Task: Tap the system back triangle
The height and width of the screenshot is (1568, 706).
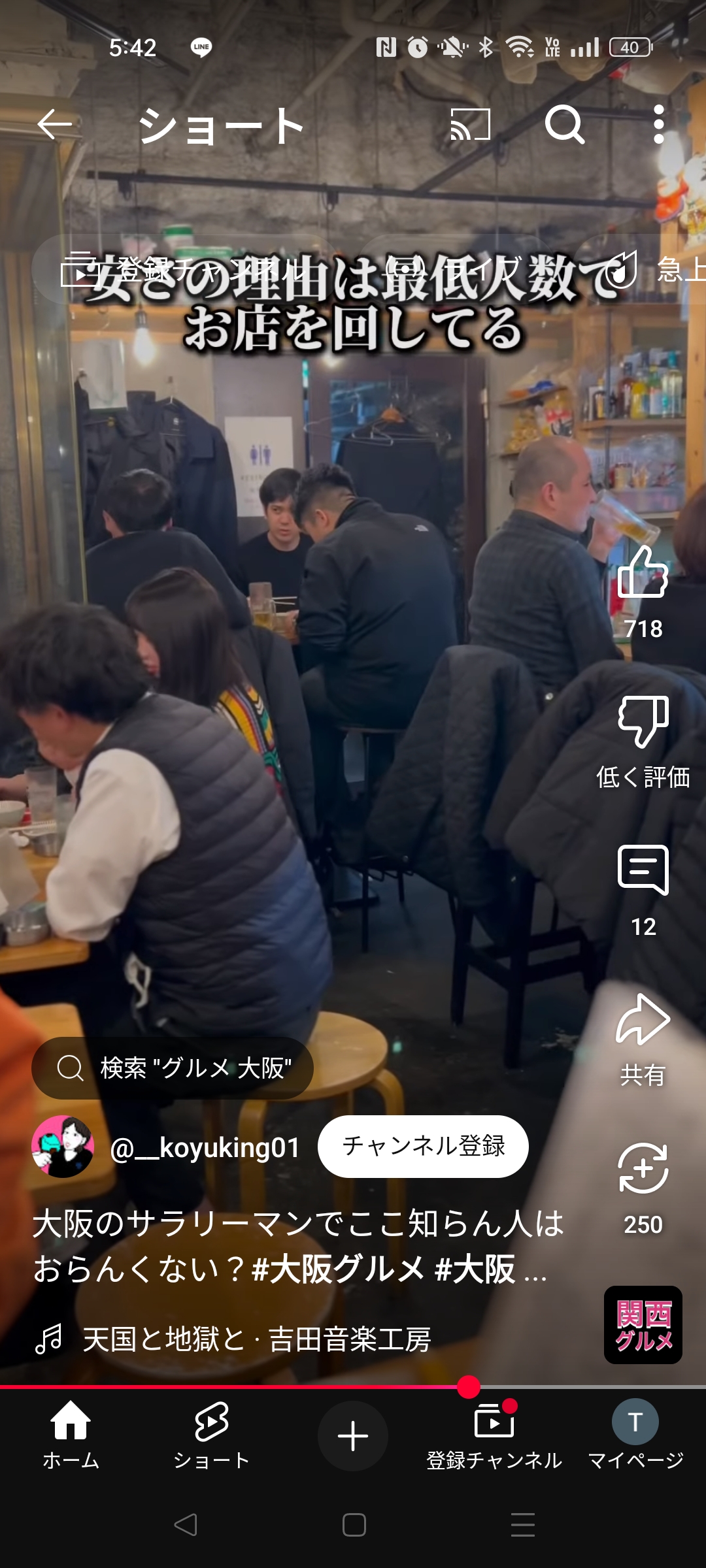Action: [186, 1525]
